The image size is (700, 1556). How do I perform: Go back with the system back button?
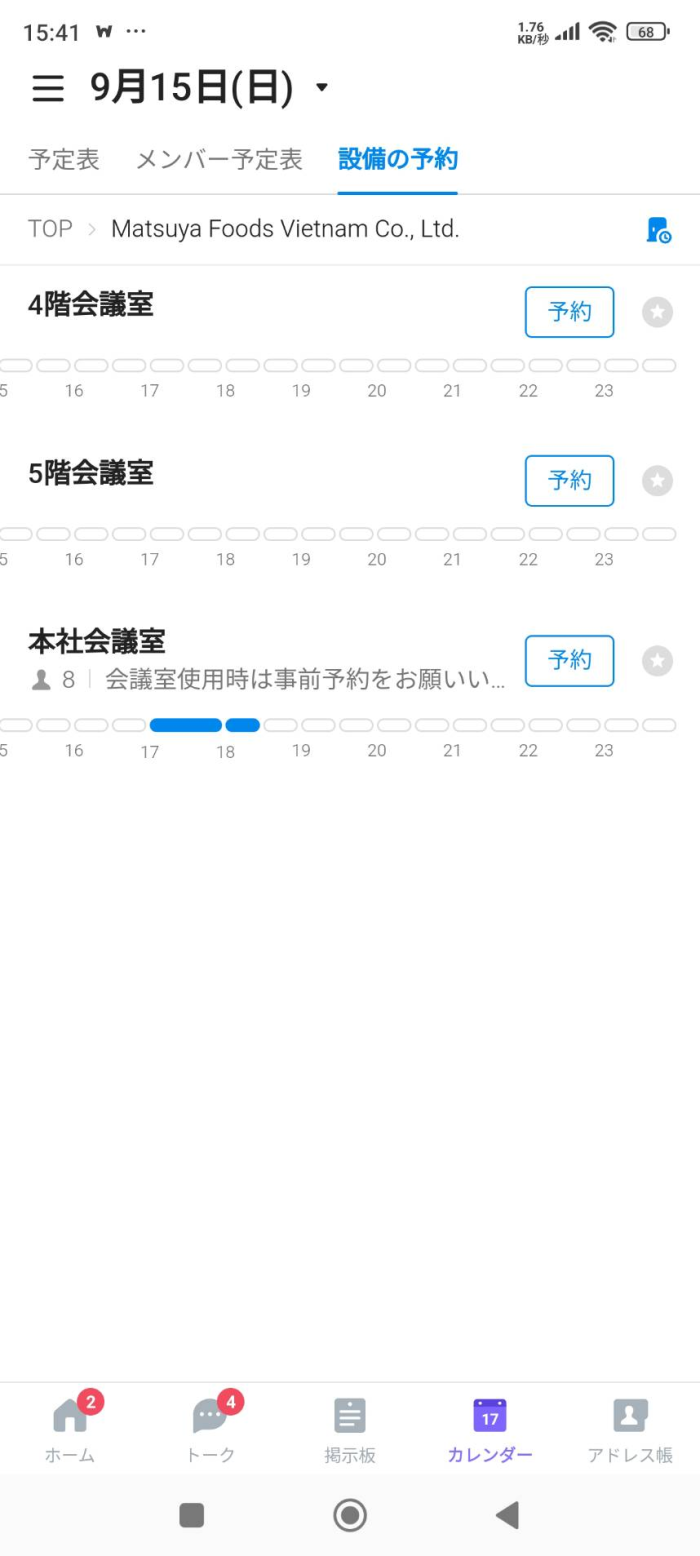coord(507,1515)
